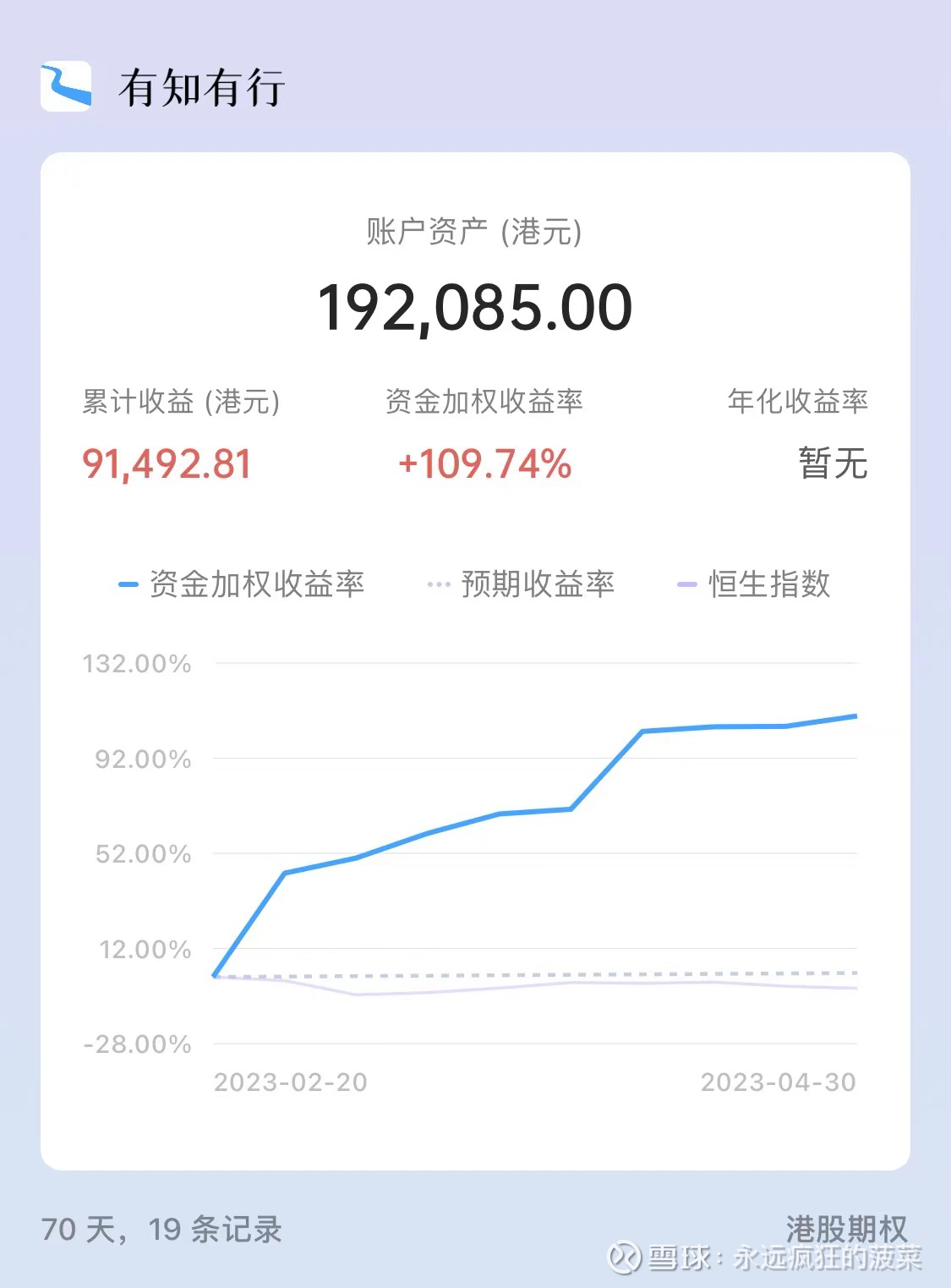Tap the 有知有行 brand name text

click(203, 85)
